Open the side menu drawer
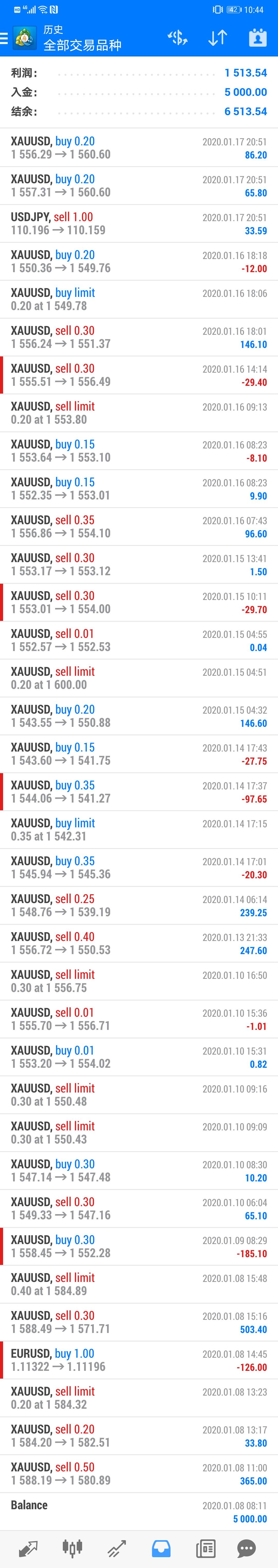 [4, 38]
